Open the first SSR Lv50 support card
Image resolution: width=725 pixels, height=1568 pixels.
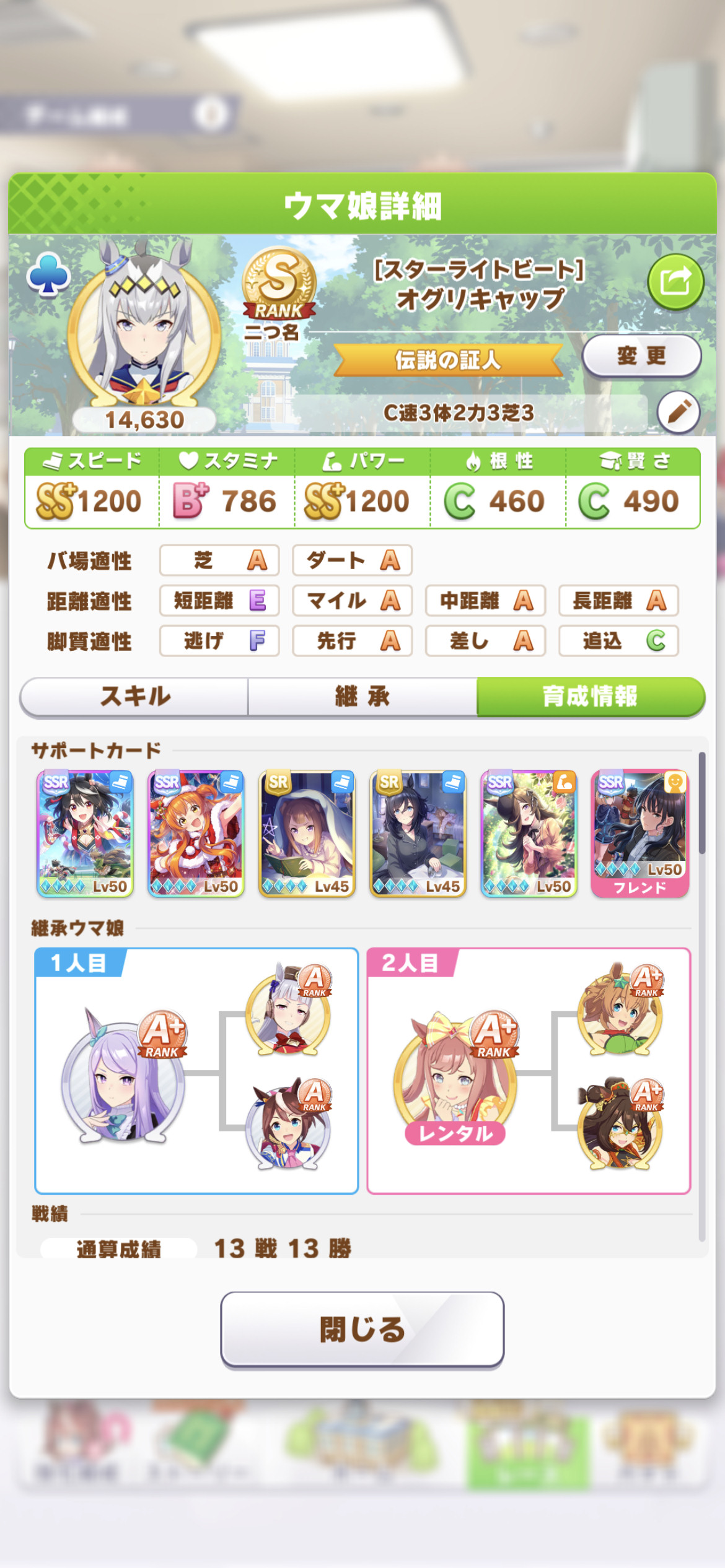[85, 834]
